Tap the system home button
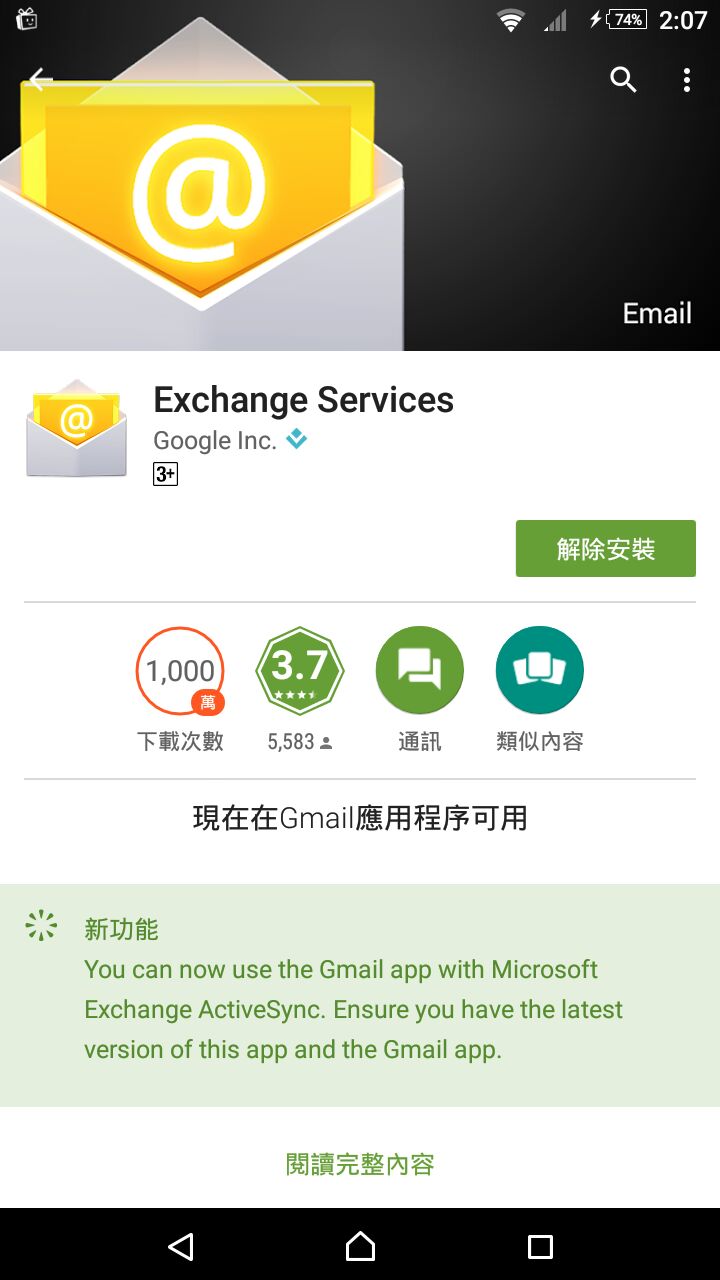The image size is (720, 1280). click(x=360, y=1246)
